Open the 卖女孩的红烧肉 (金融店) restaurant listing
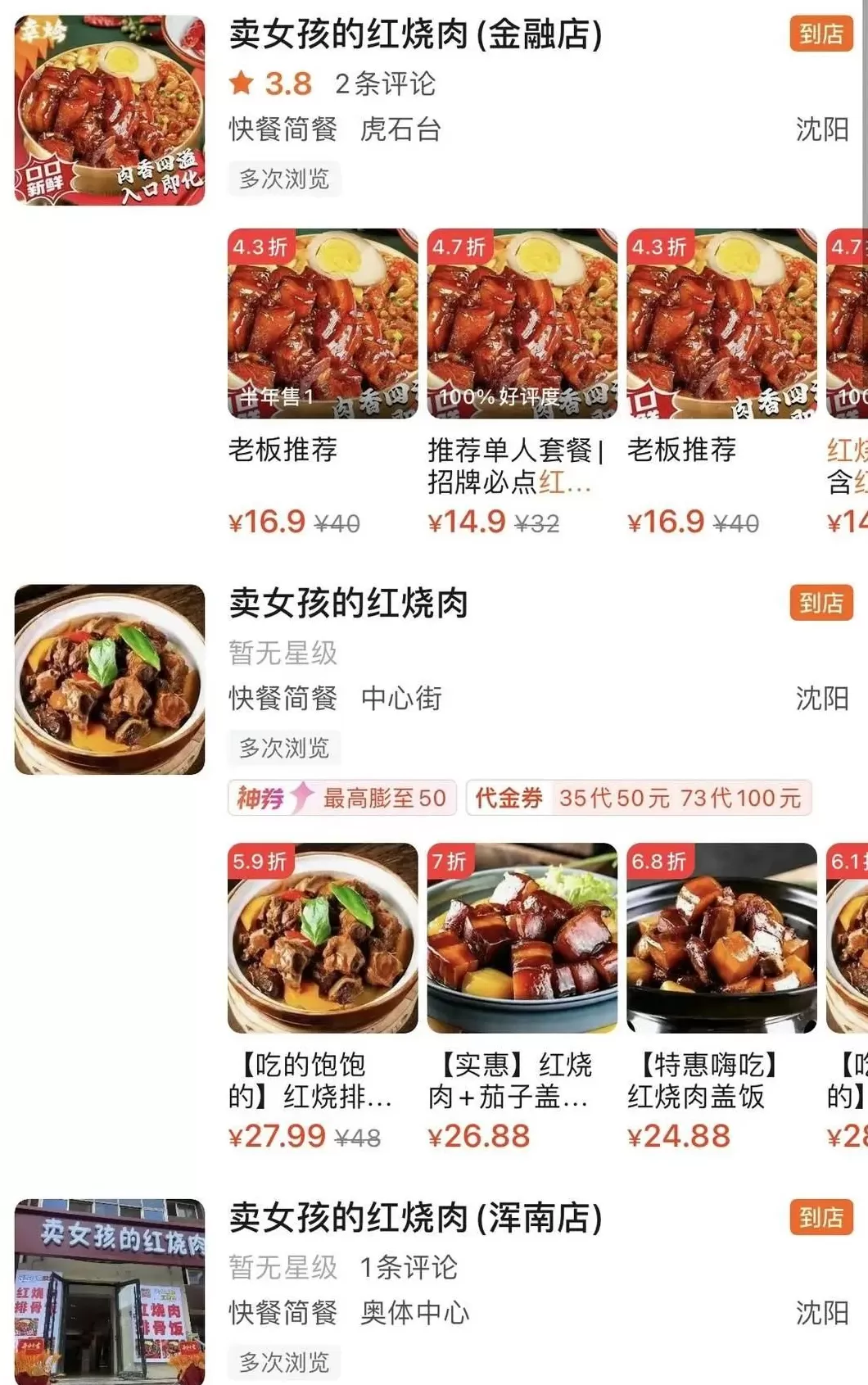Screen dimensions: 868x1385 415,35
